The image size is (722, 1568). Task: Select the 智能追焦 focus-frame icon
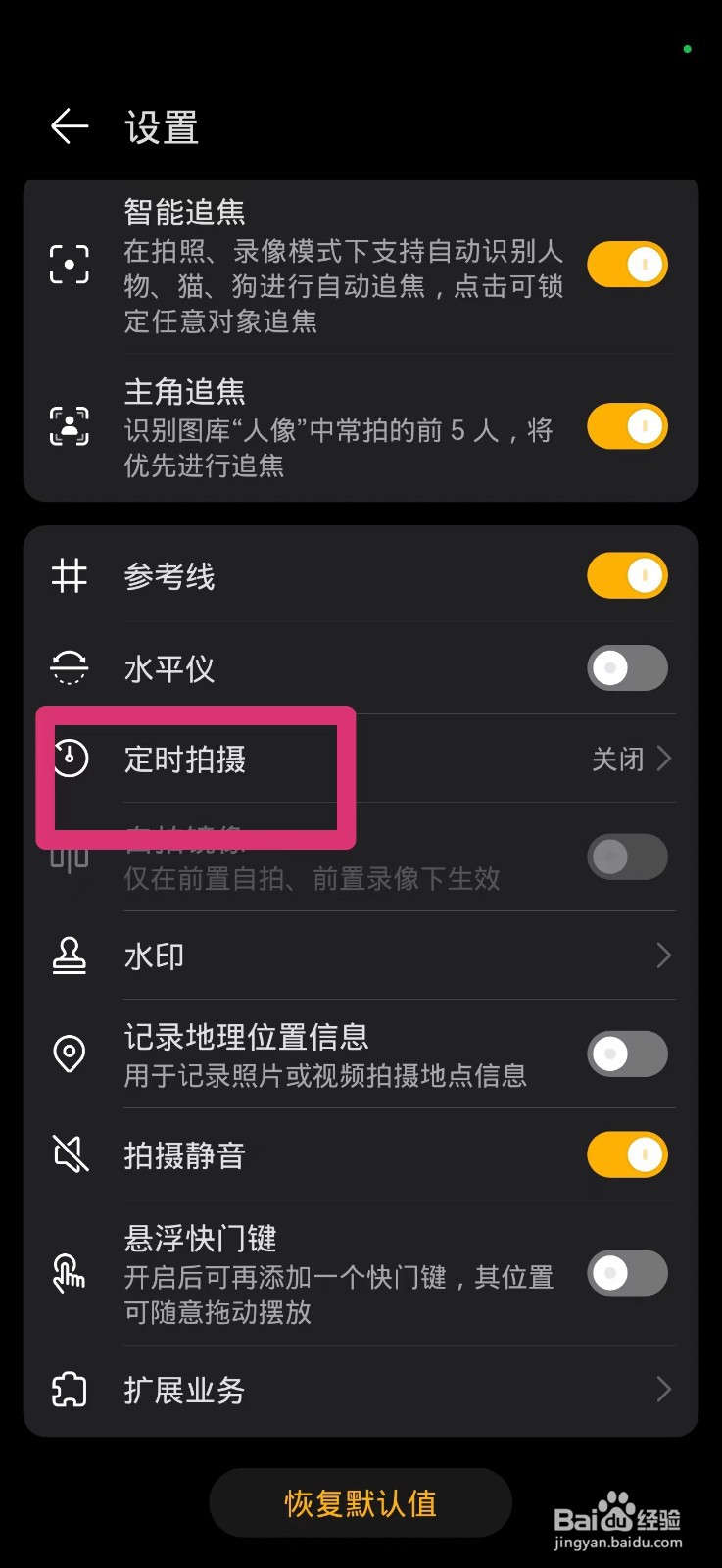pos(69,265)
